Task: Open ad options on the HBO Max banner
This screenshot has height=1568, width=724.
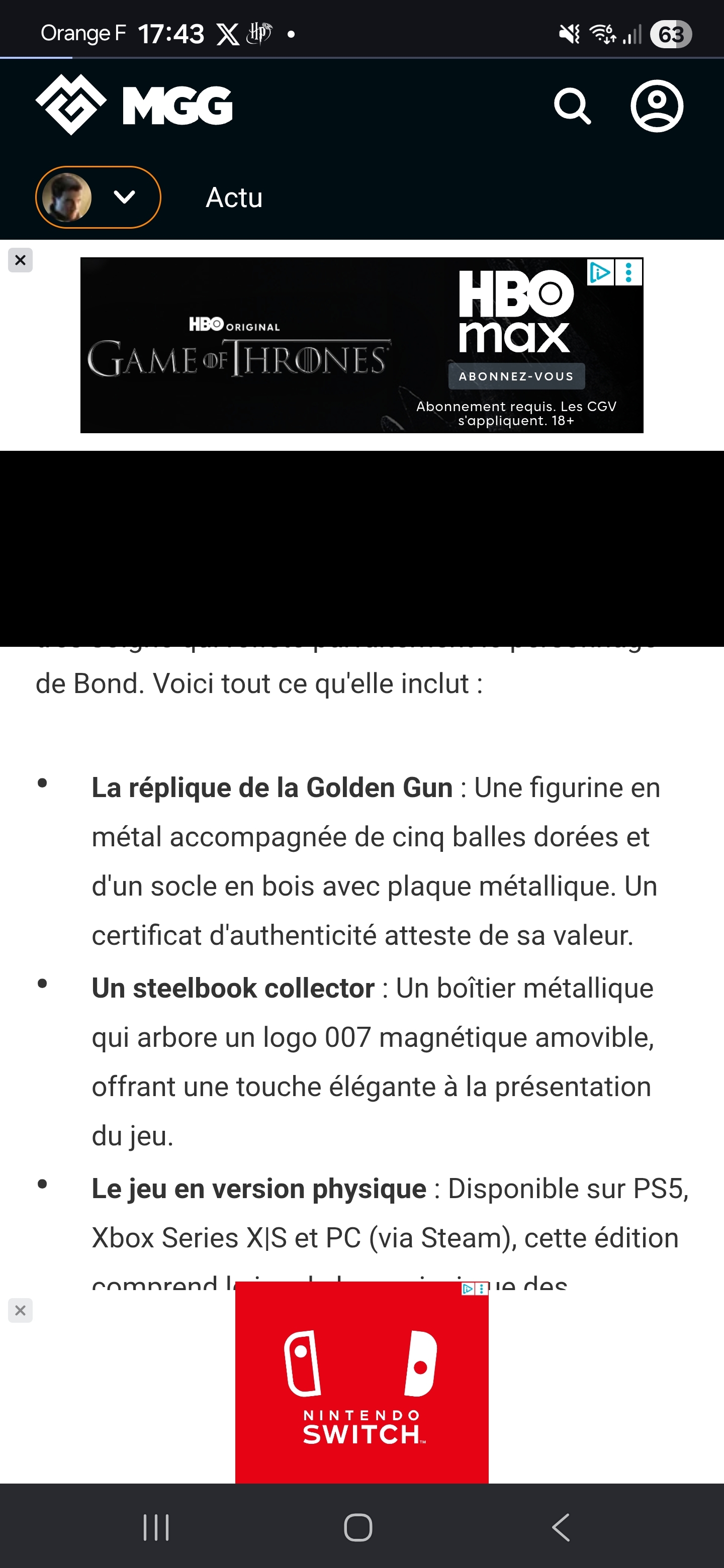Action: point(628,272)
